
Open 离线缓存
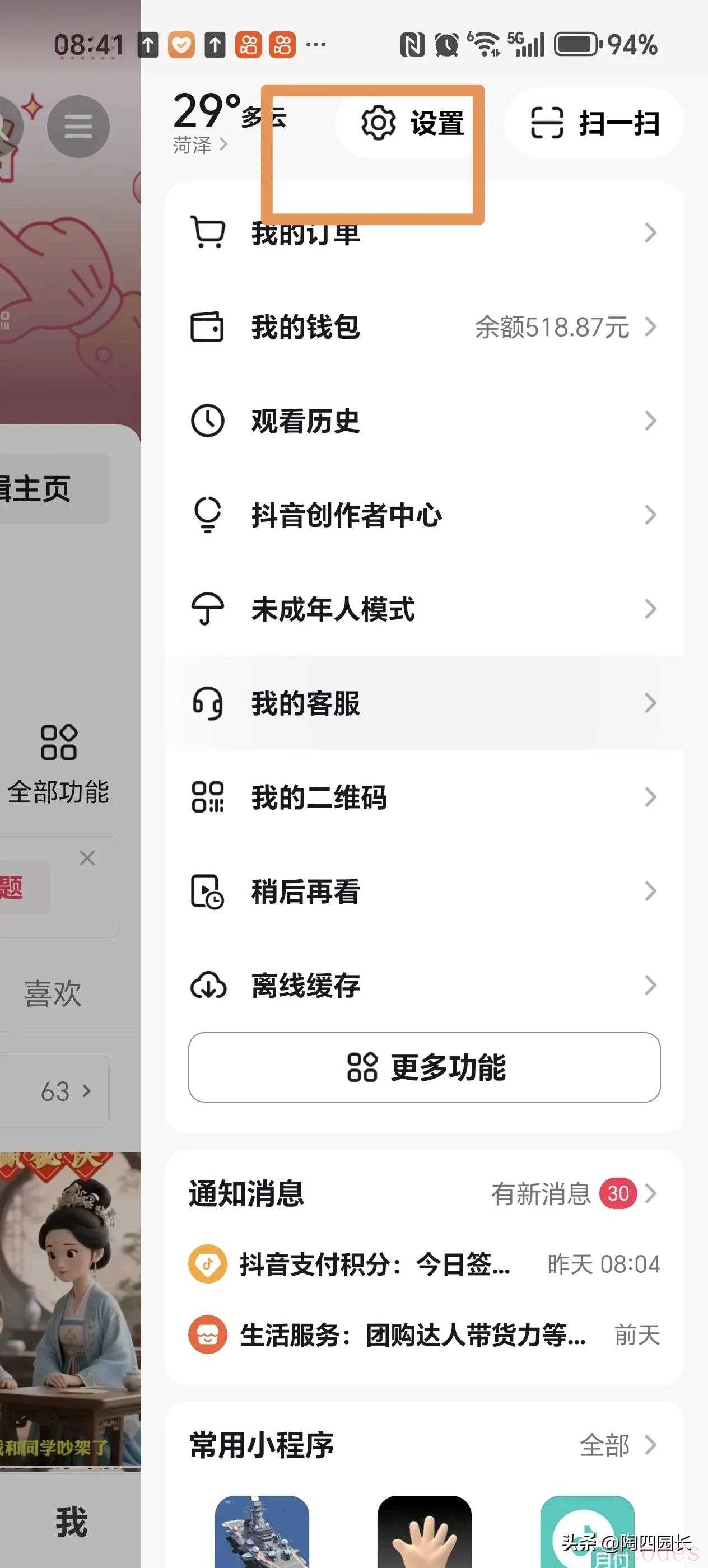click(x=423, y=985)
